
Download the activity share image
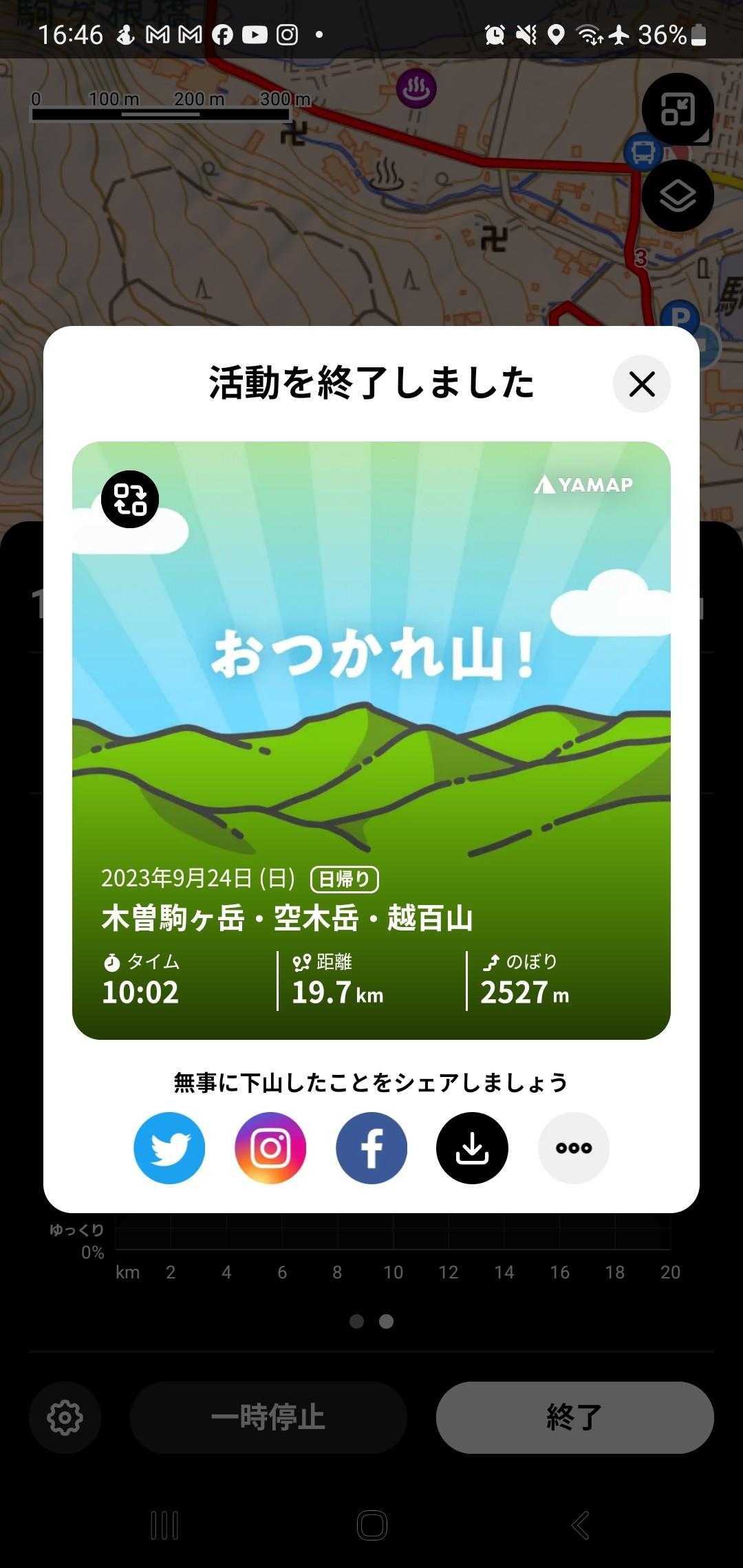pyautogui.click(x=472, y=1148)
